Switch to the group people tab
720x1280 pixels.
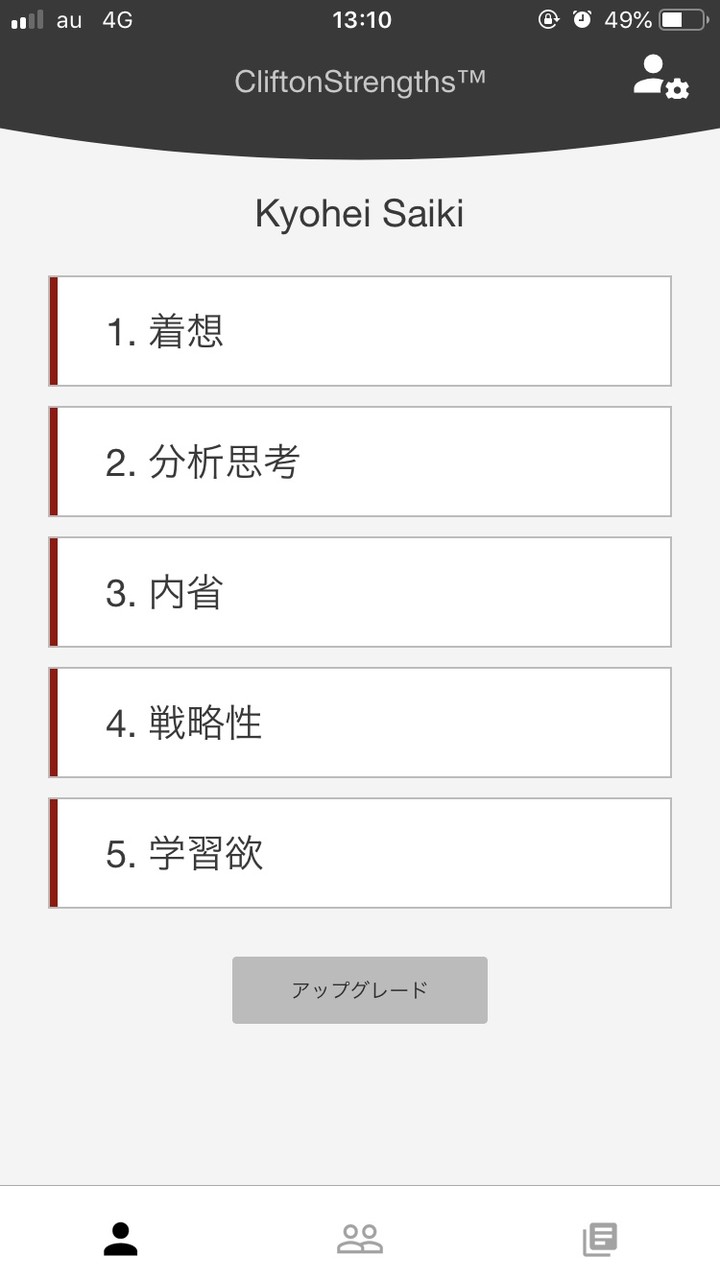(x=360, y=1239)
